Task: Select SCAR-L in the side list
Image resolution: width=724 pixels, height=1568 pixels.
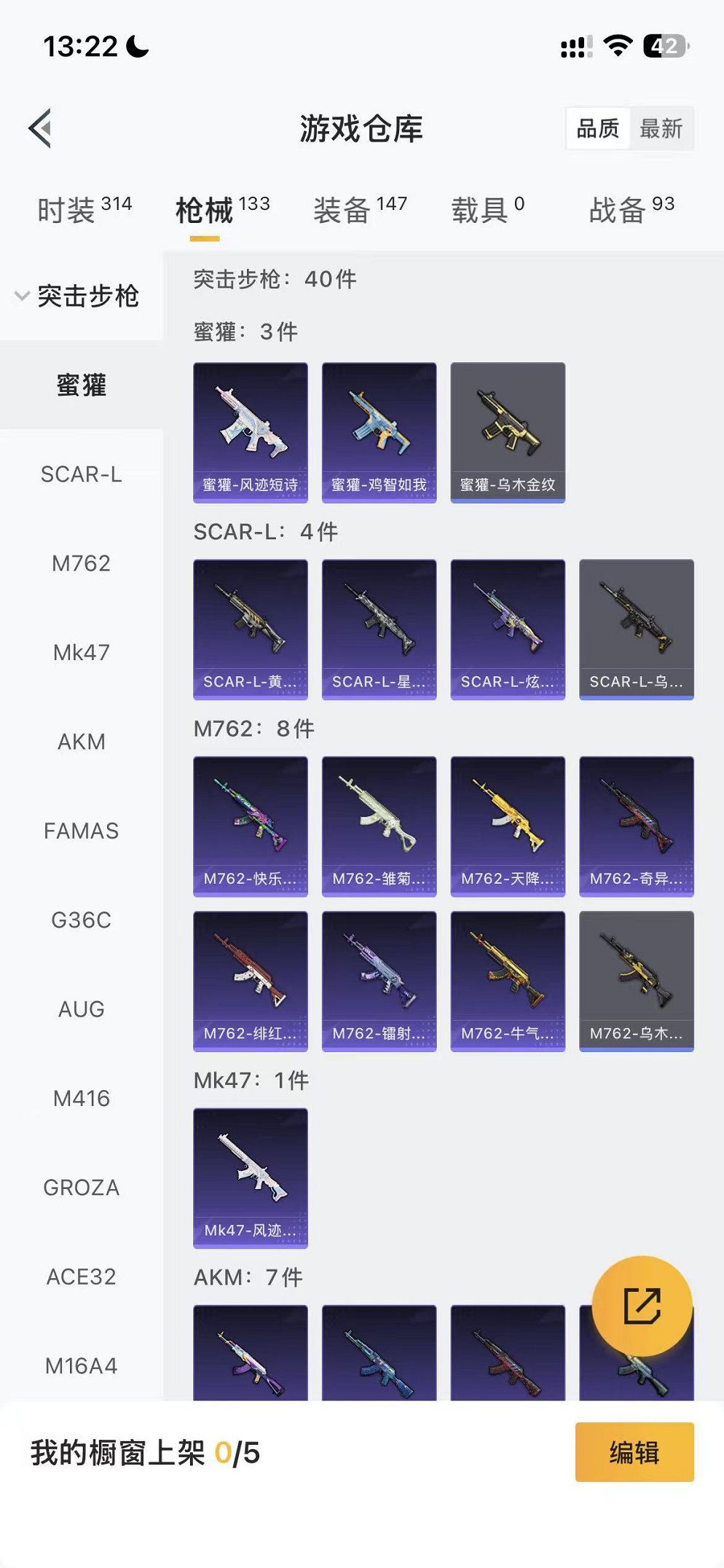Action: [81, 474]
